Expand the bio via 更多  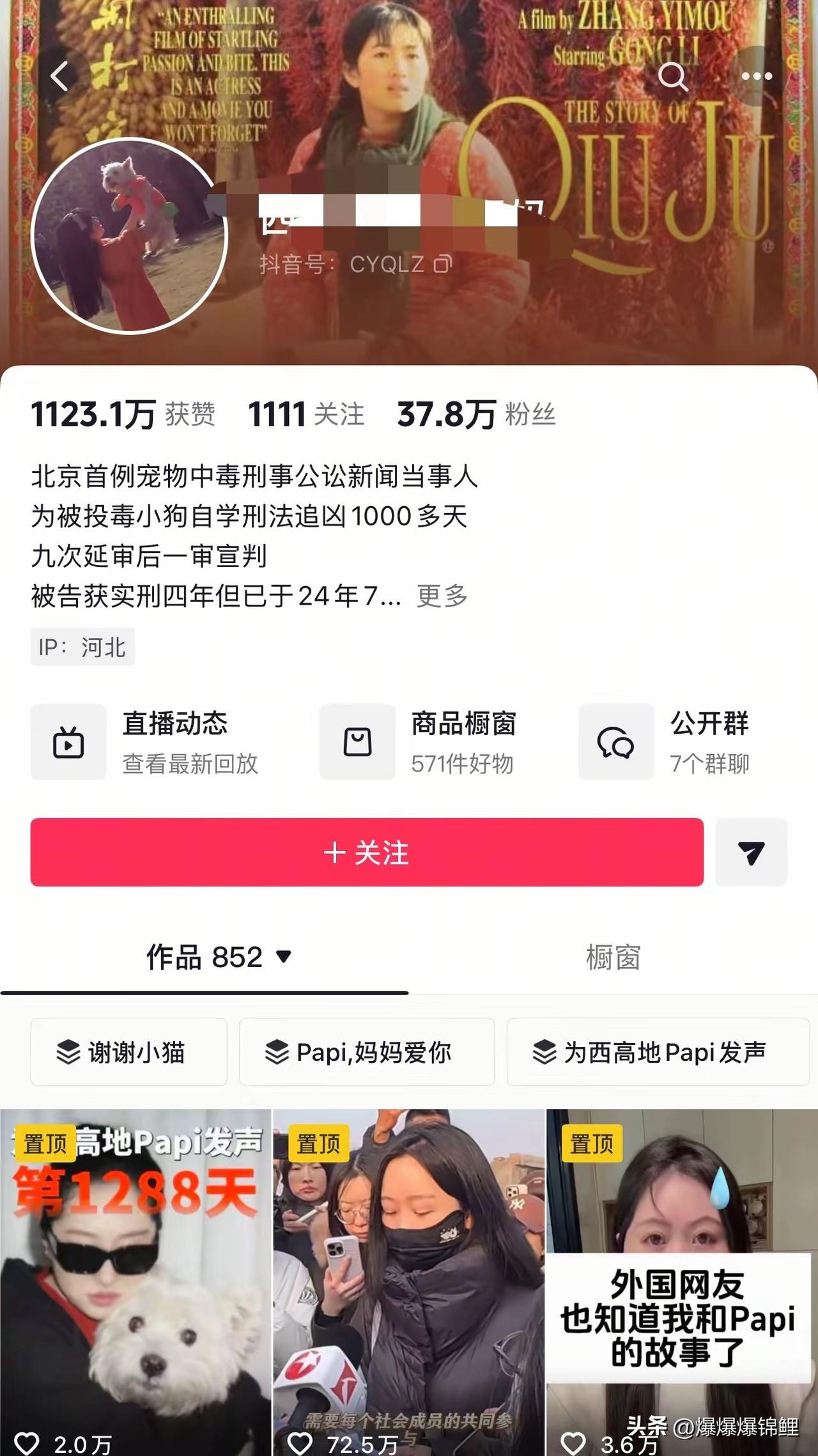[442, 596]
